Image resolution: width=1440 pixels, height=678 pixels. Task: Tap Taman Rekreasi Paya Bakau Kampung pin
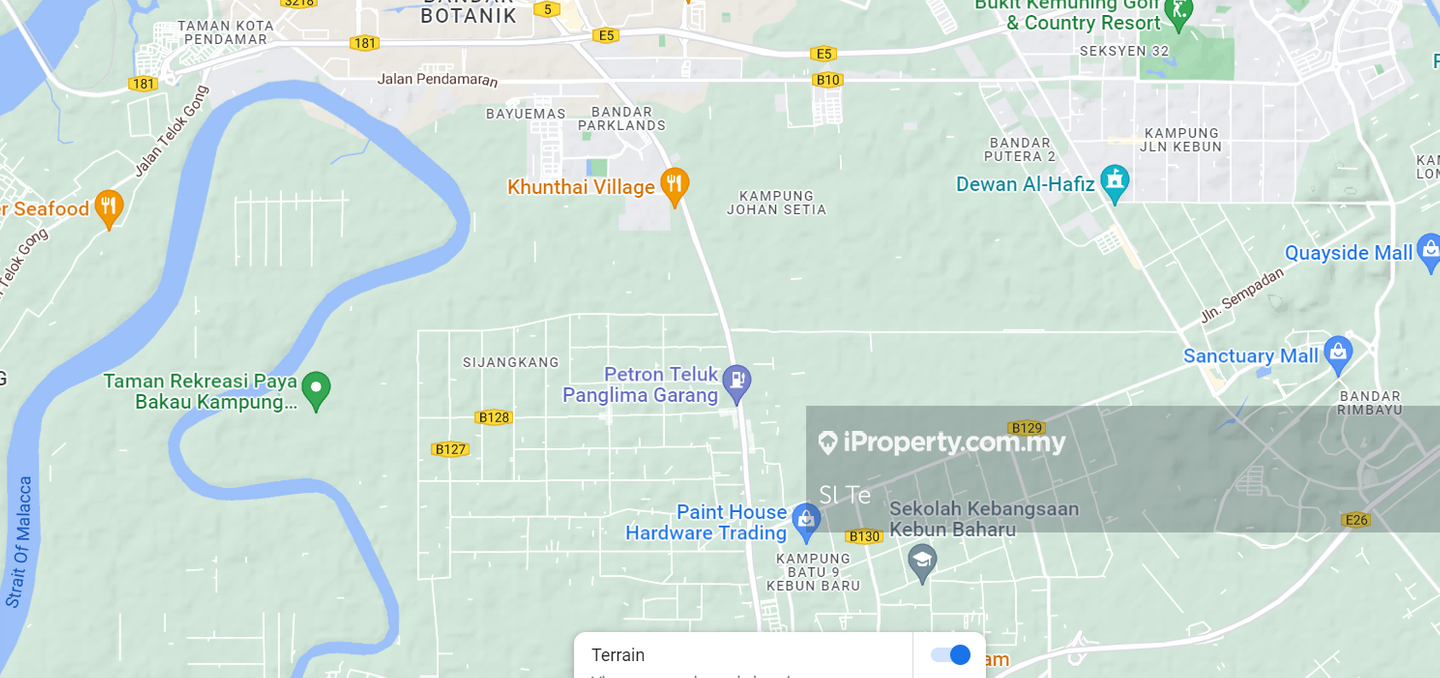click(x=316, y=388)
